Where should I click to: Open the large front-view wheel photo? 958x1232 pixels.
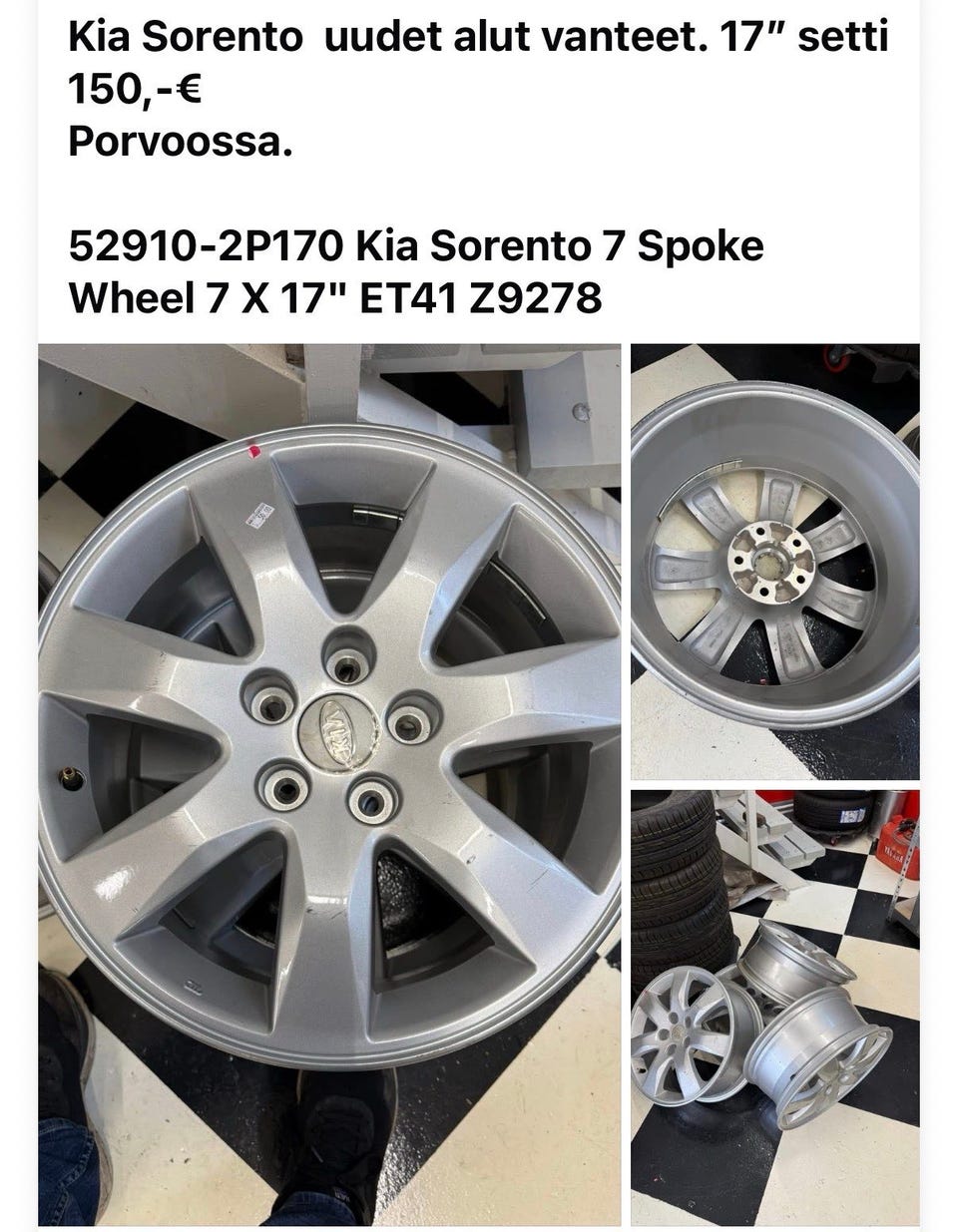point(329,783)
